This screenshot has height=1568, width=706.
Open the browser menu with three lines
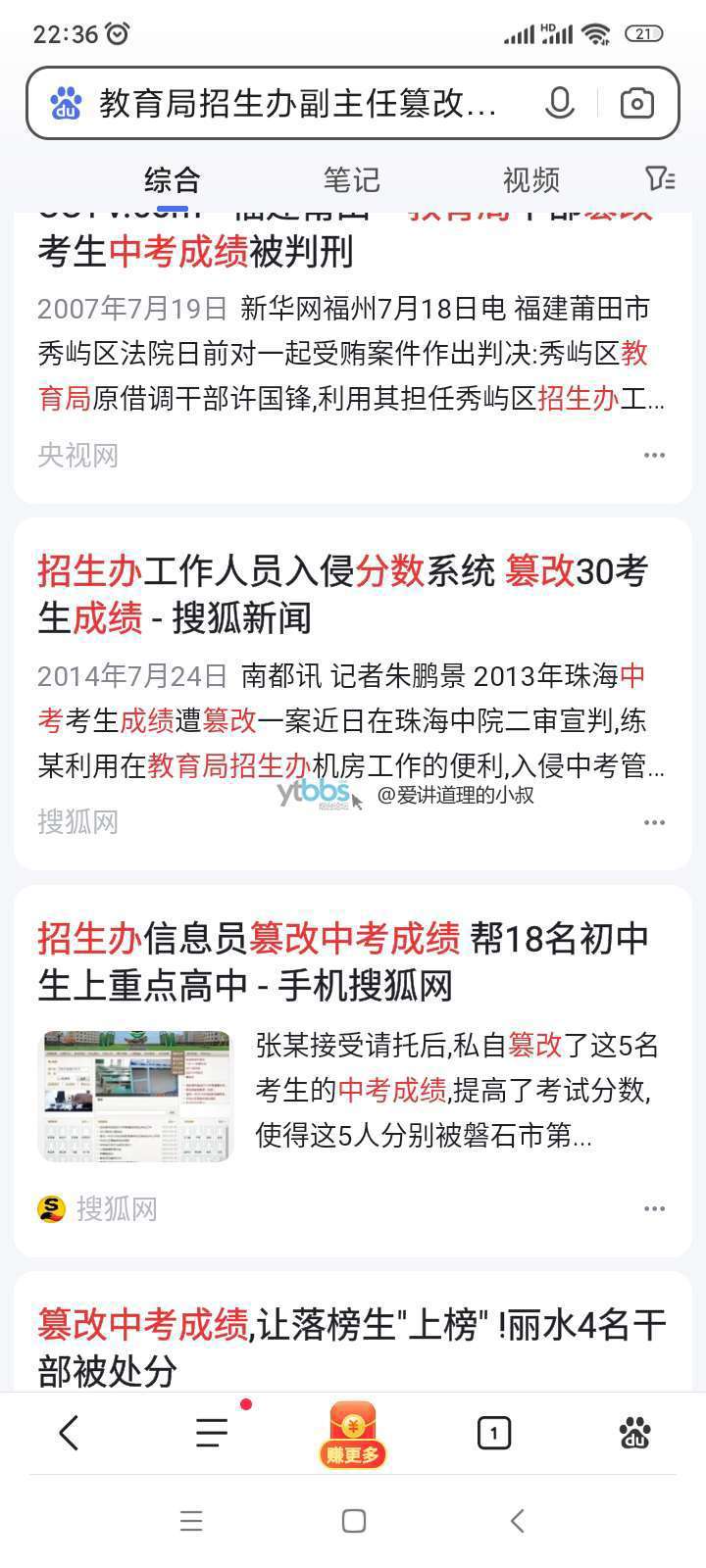211,1434
